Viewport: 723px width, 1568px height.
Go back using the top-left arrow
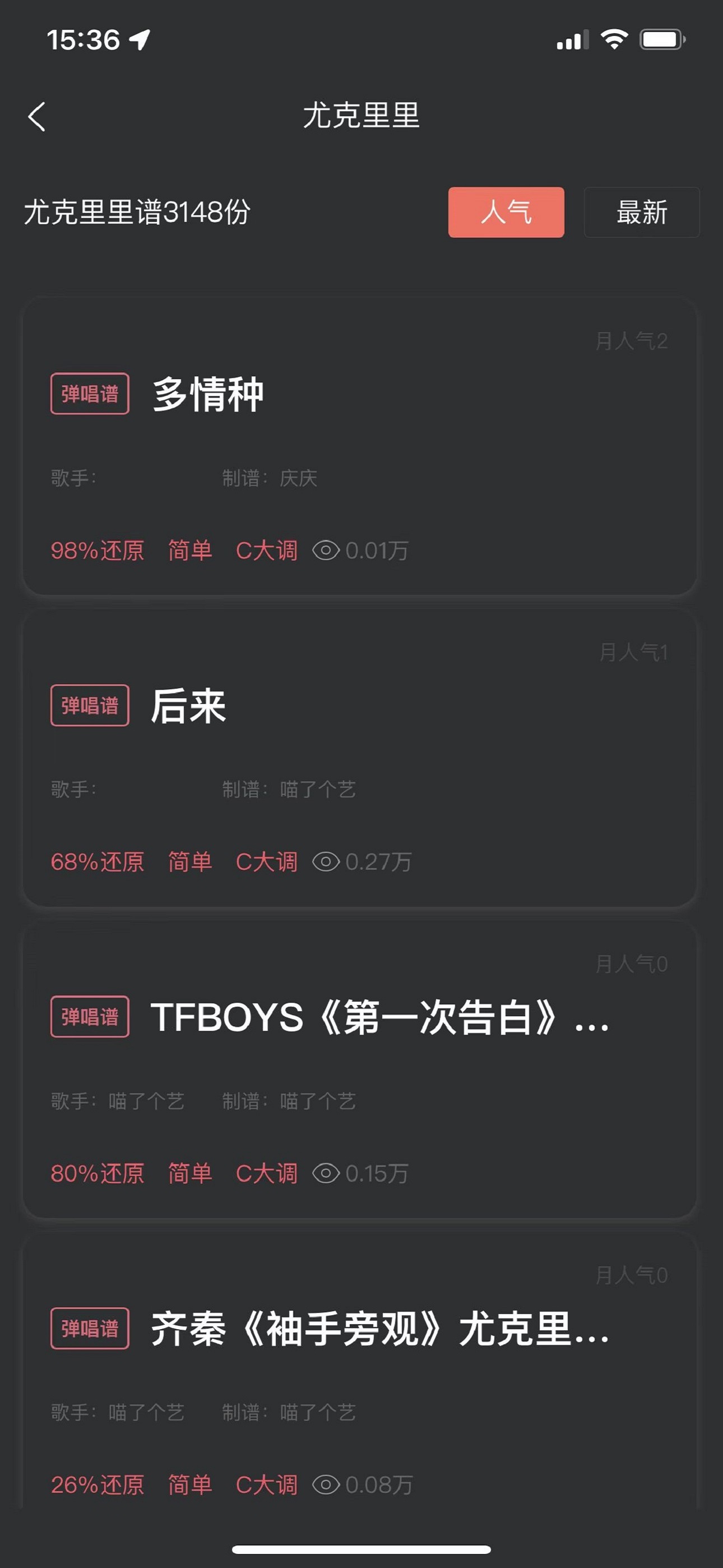tap(37, 116)
